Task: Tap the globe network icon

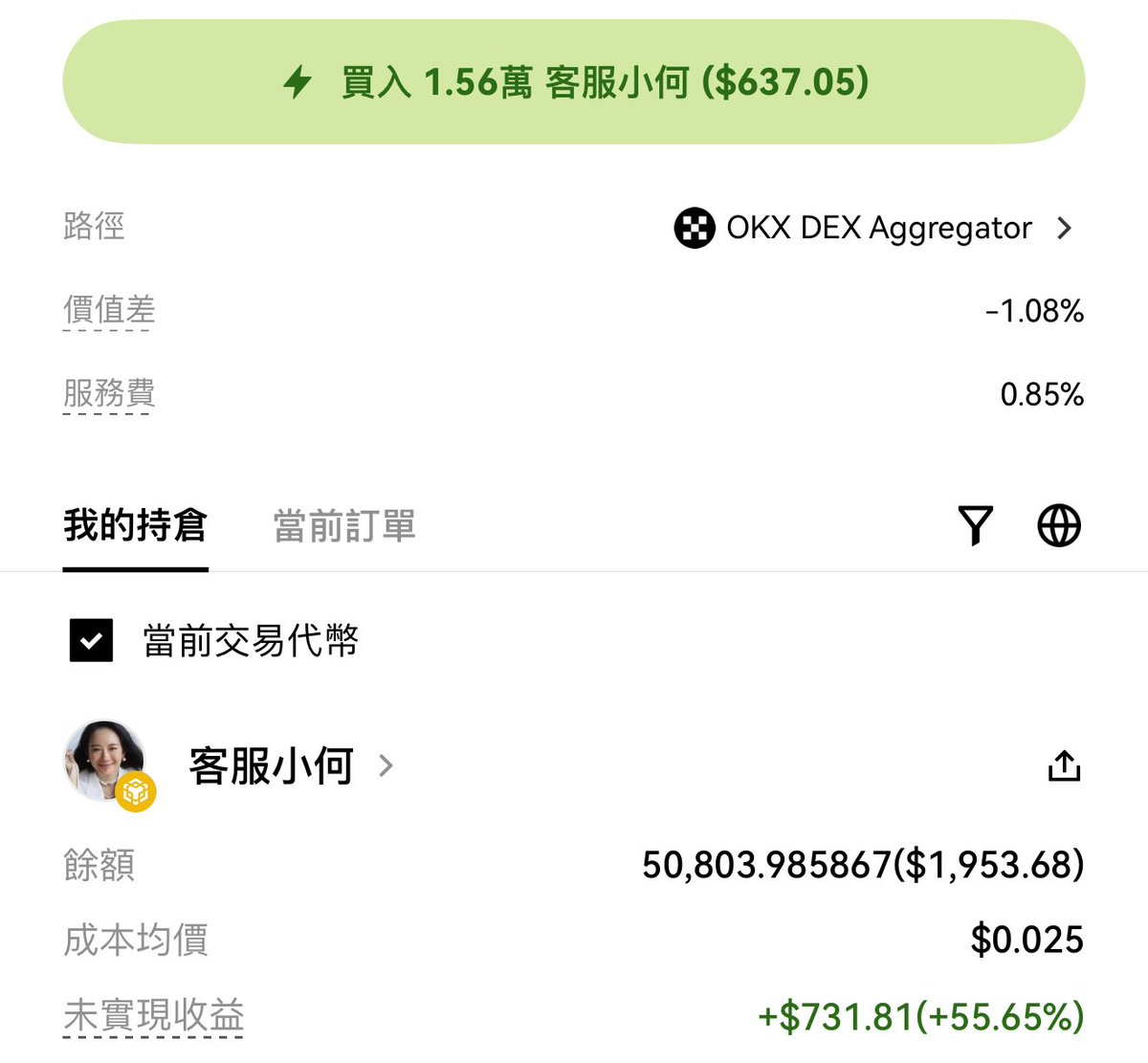Action: [x=1059, y=525]
